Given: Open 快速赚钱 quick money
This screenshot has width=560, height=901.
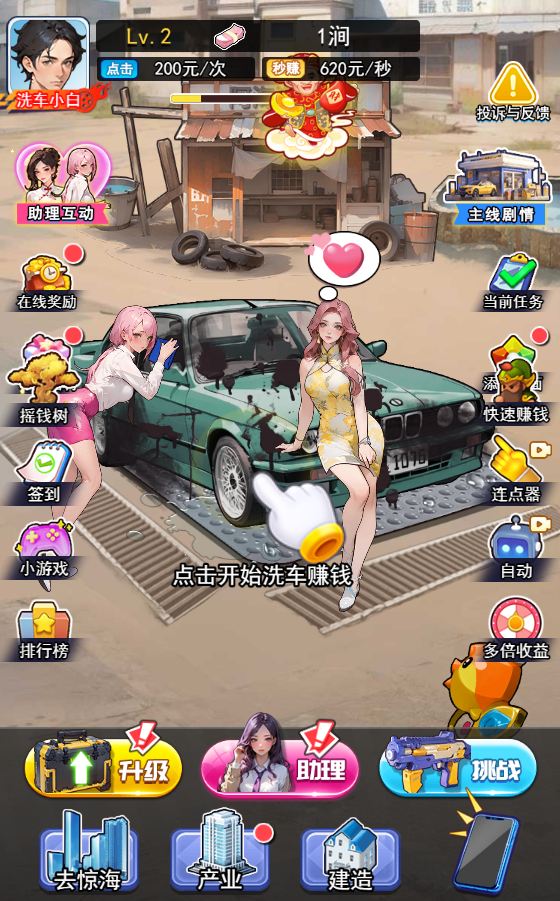Looking at the screenshot, I should pyautogui.click(x=515, y=381).
